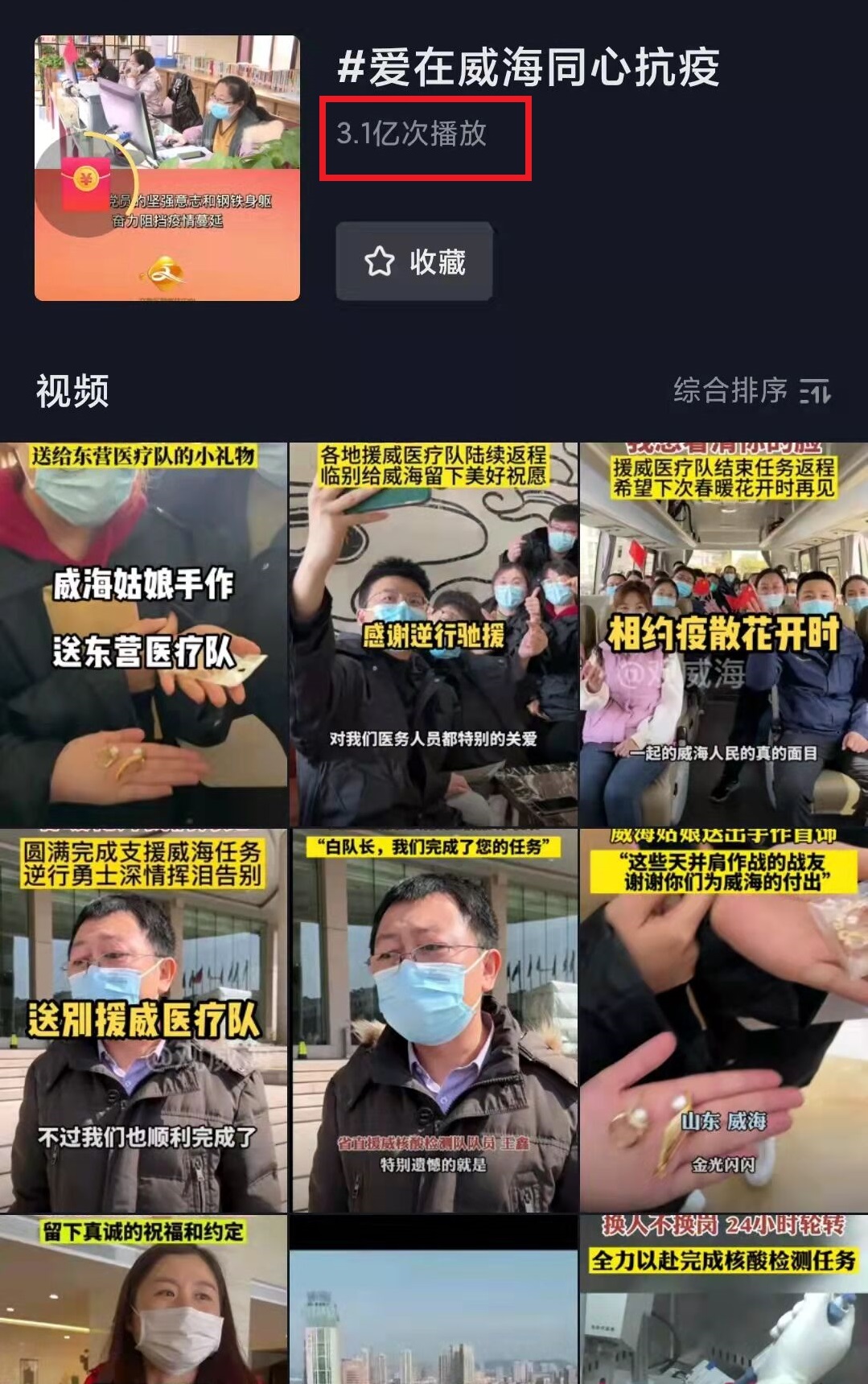Play the 威海姑娘手作送东营医疗队 video
868x1384 pixels.
click(x=143, y=636)
